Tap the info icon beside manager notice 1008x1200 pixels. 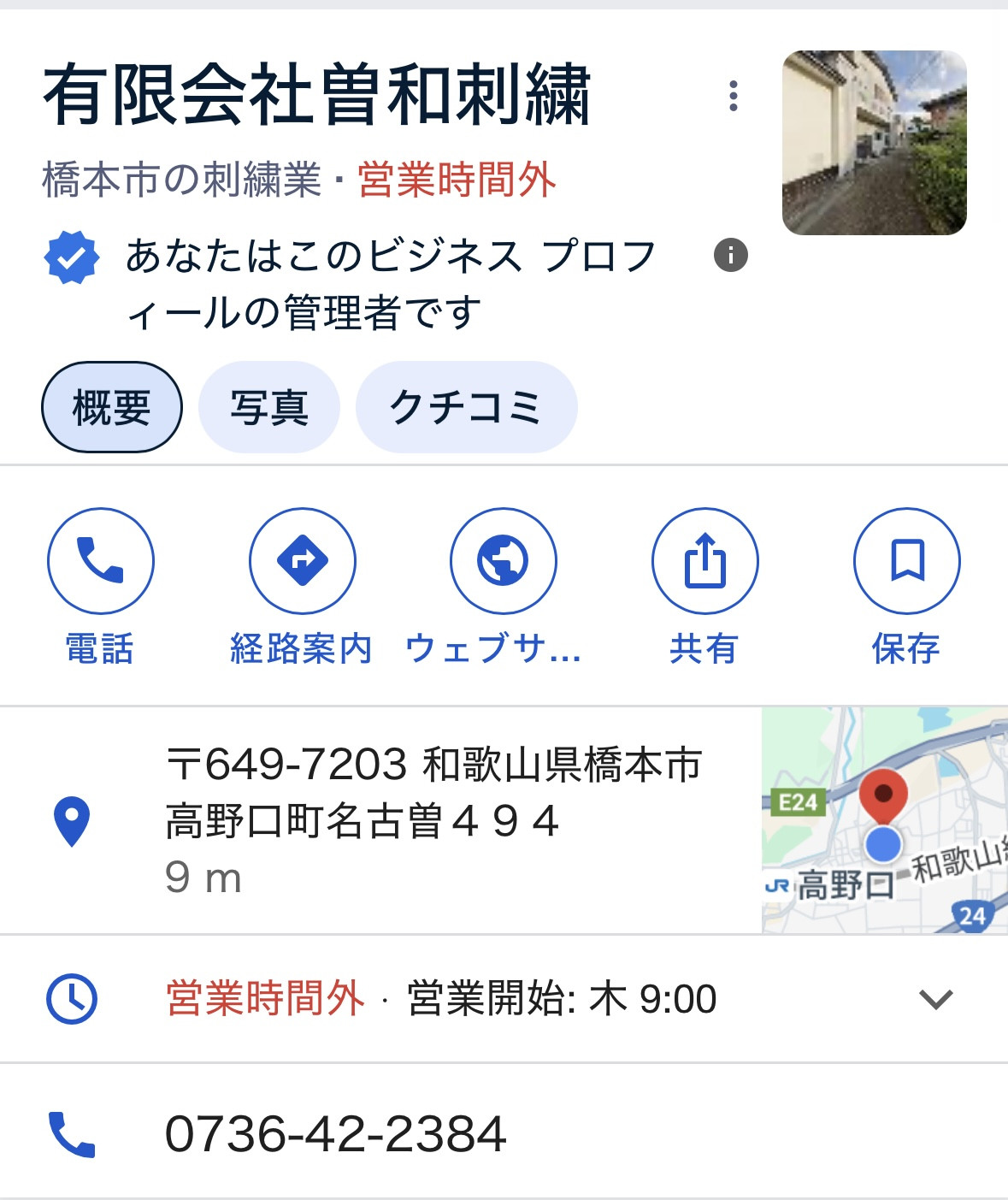(x=731, y=255)
